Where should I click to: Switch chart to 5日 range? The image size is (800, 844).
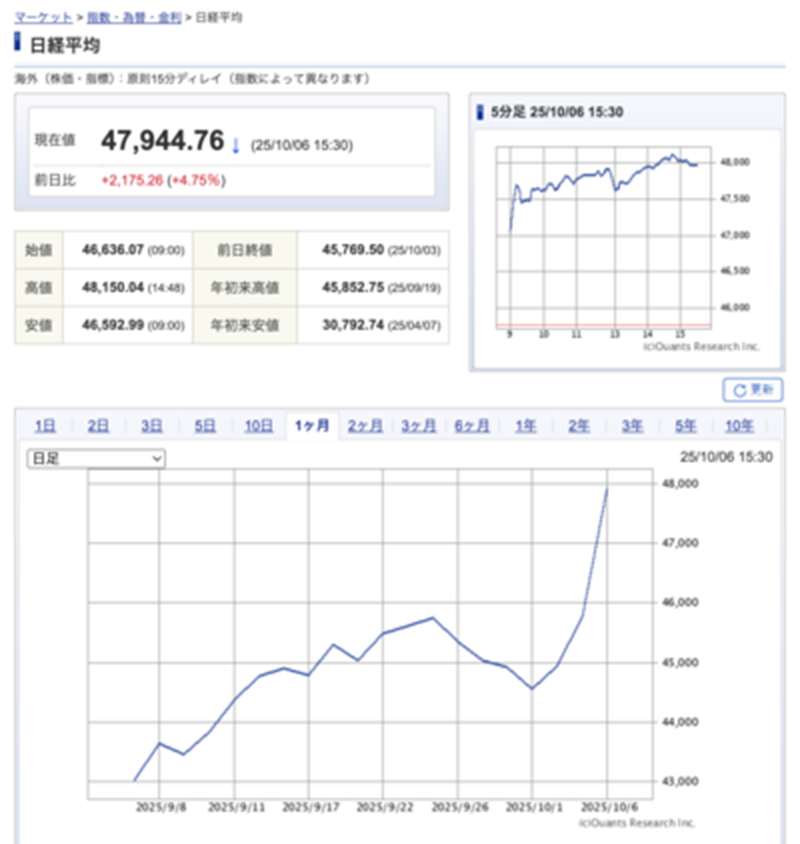coord(205,426)
